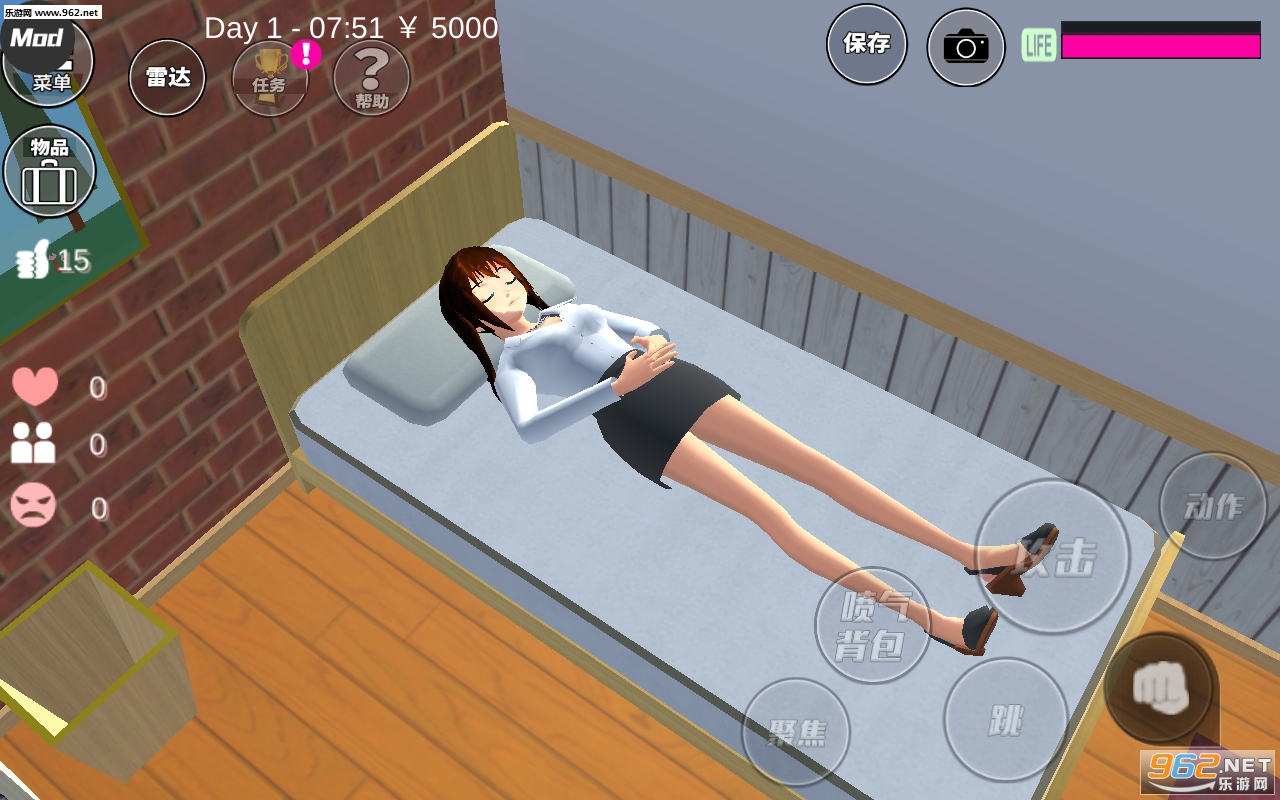
Task: Tap the 动作 action button
Action: pyautogui.click(x=1213, y=506)
